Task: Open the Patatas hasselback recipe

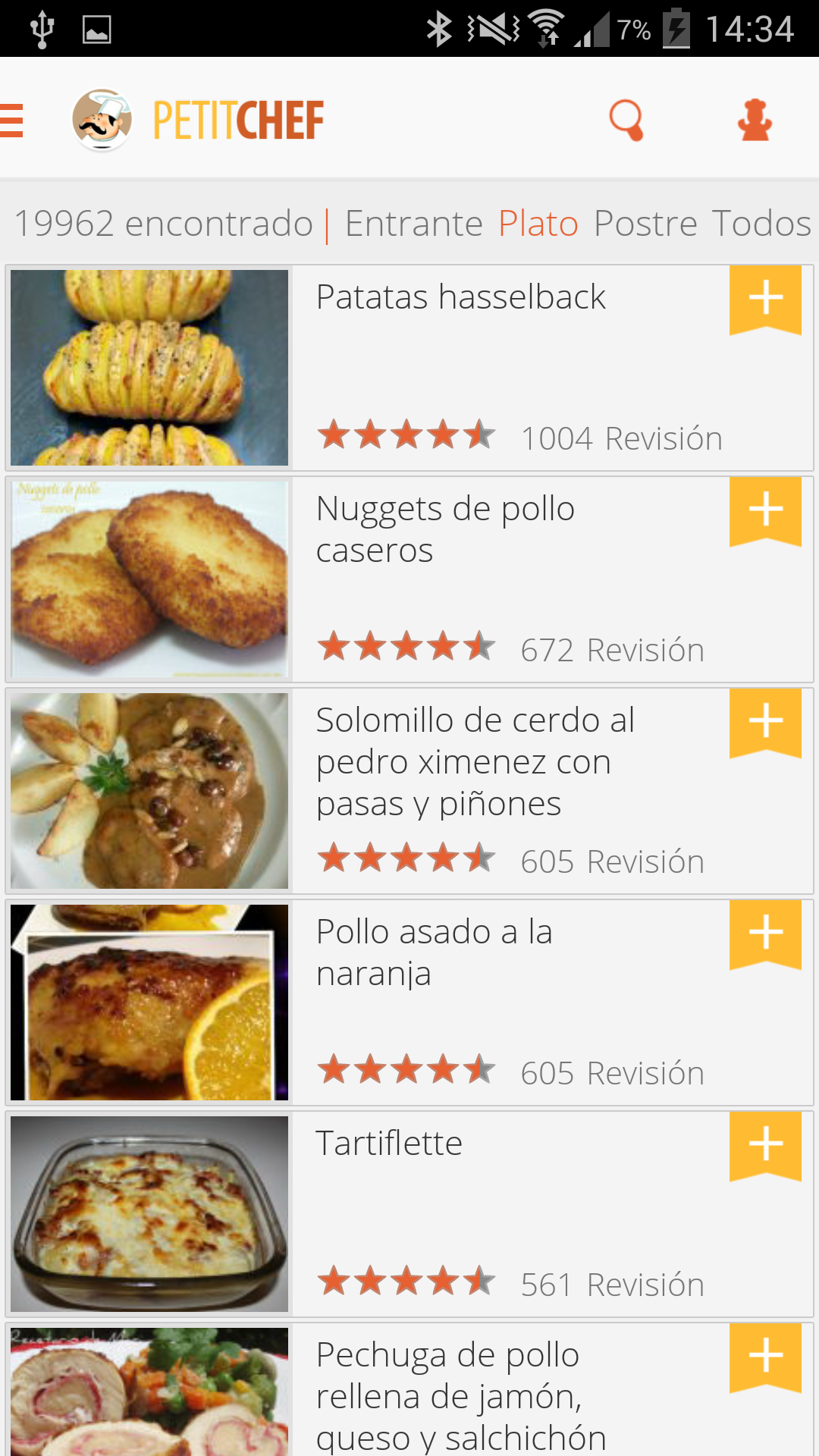Action: pyautogui.click(x=460, y=297)
